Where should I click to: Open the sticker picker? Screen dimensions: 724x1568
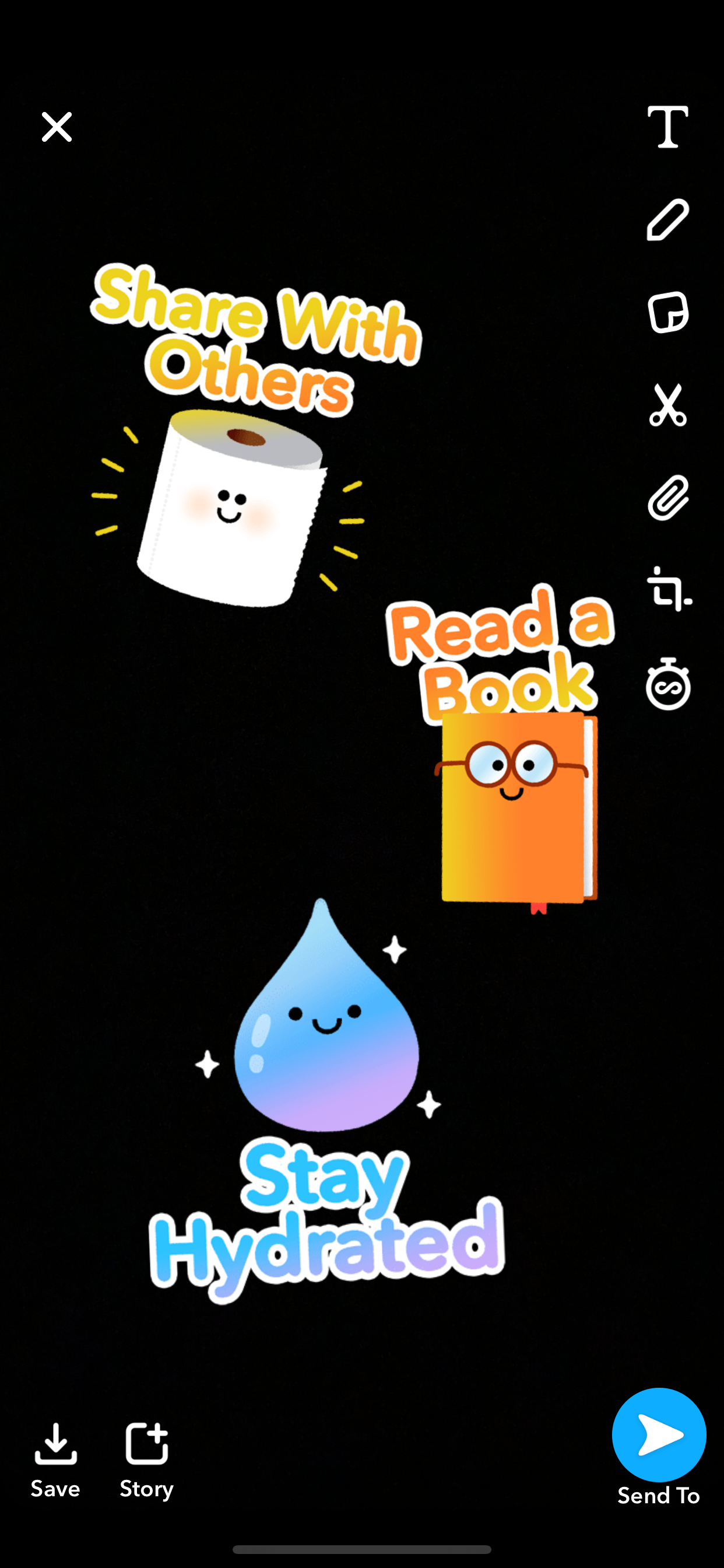pyautogui.click(x=667, y=313)
